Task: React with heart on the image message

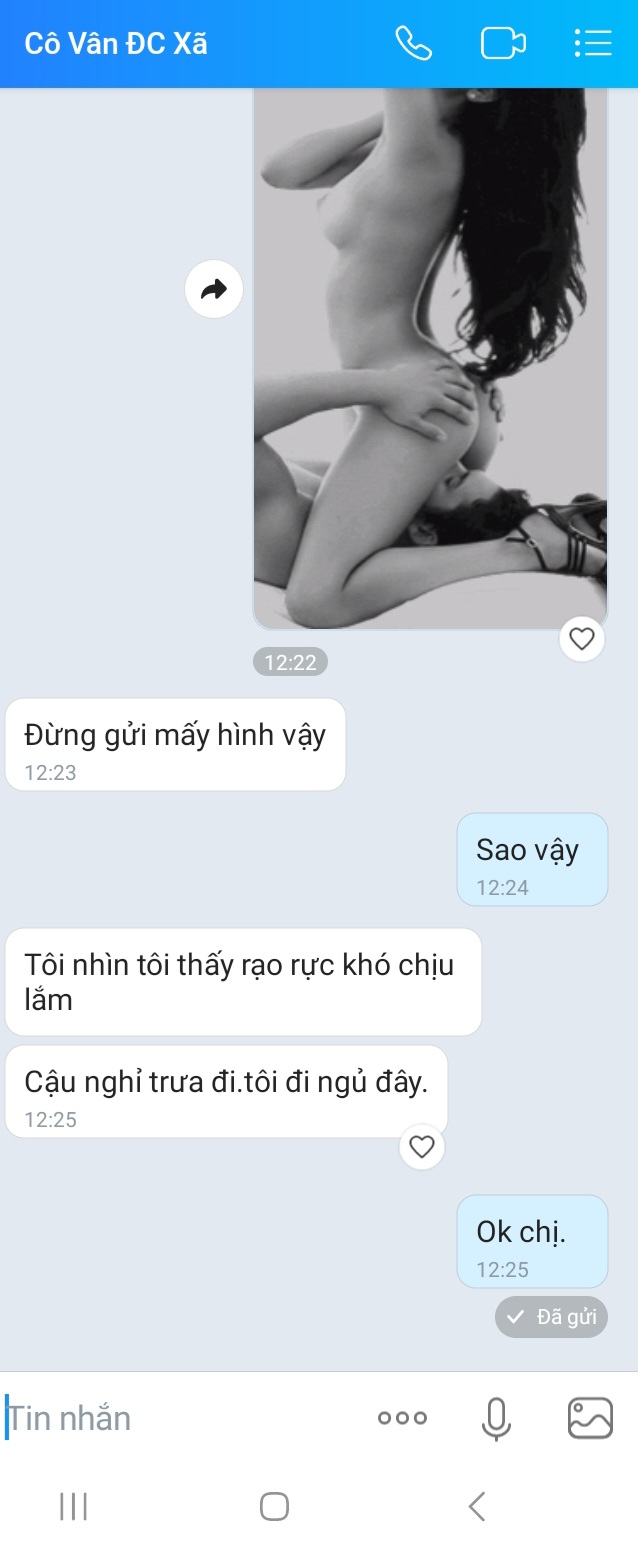Action: [x=582, y=638]
